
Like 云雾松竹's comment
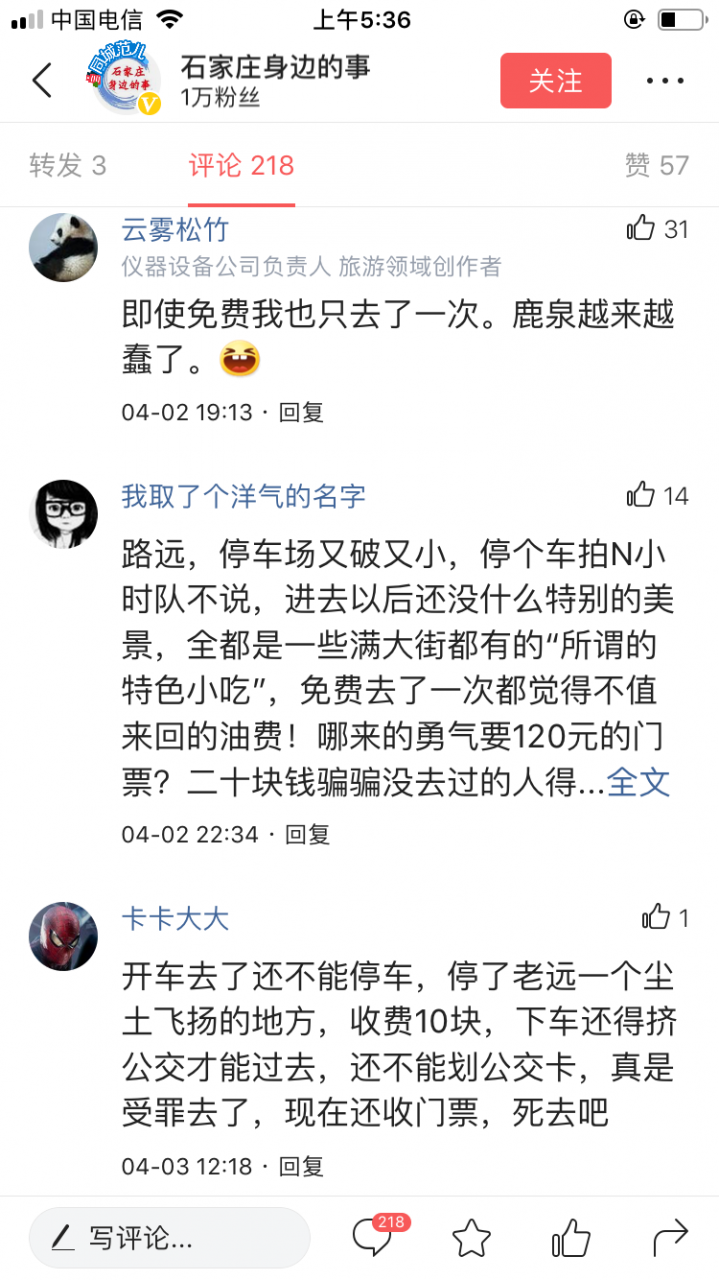(x=641, y=229)
